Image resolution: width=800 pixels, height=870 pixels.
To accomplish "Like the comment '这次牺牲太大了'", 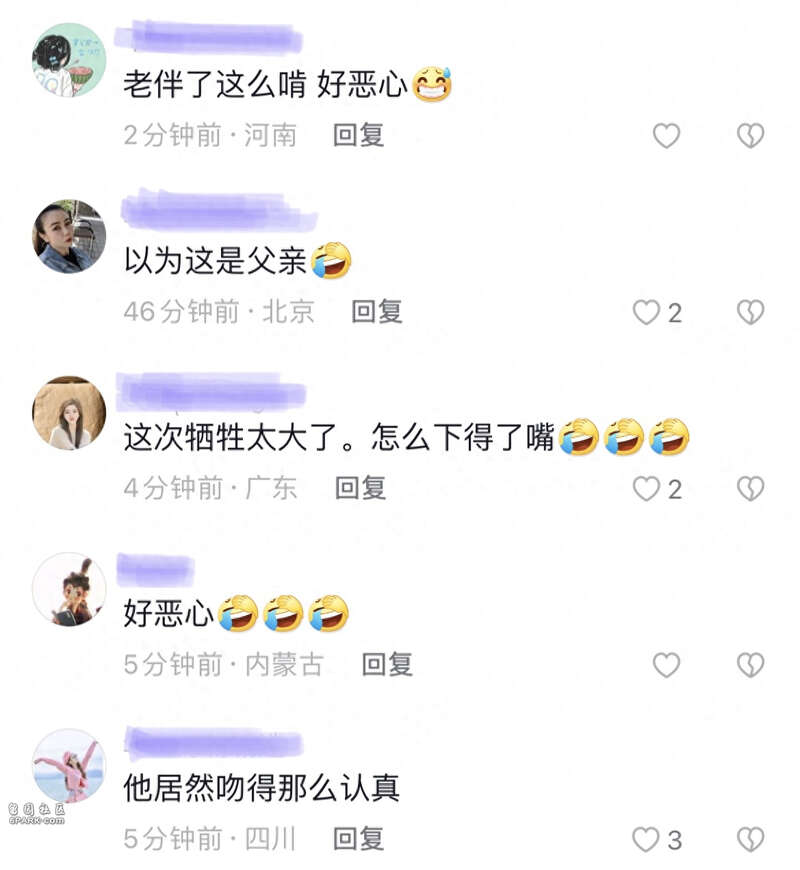I will point(647,489).
